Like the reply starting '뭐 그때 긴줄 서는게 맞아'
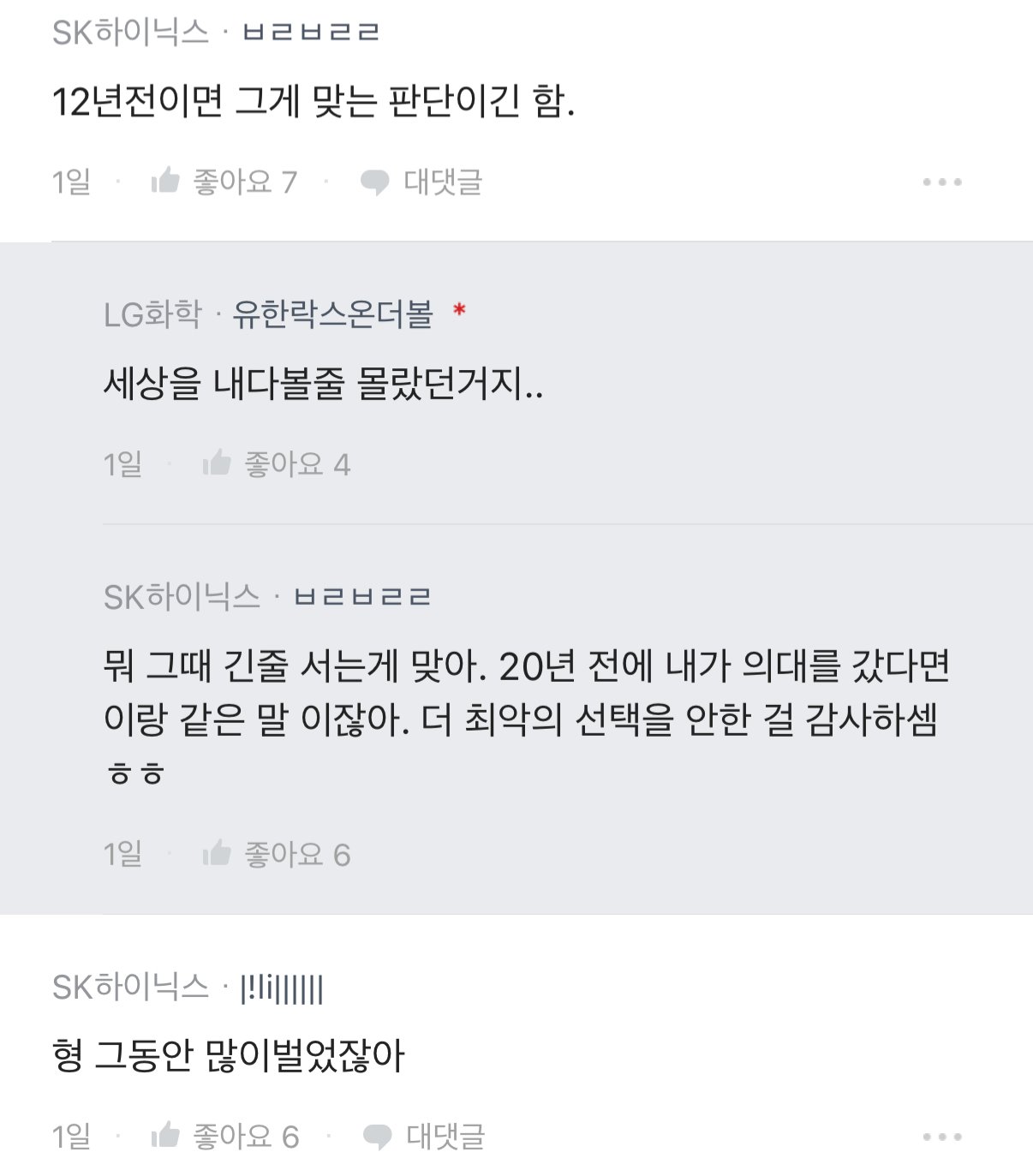 pos(275,854)
